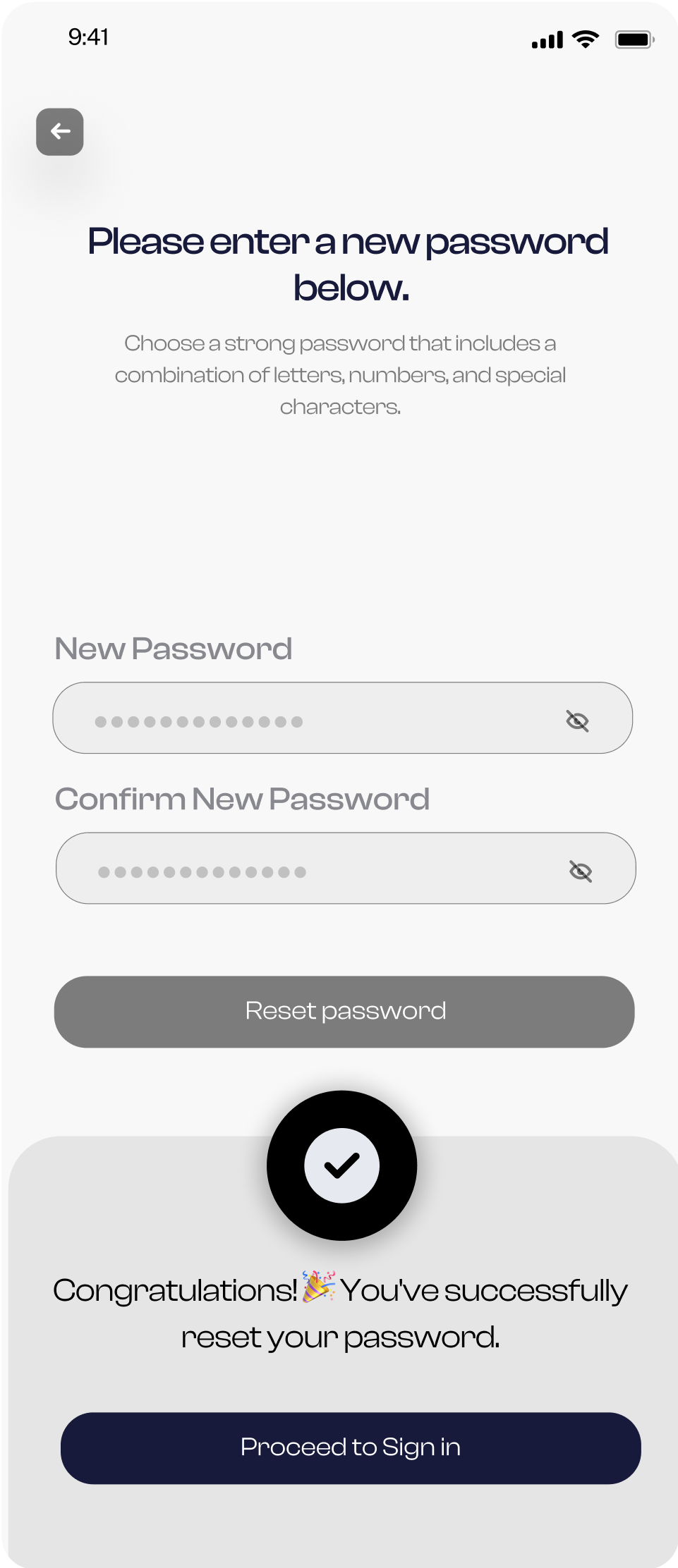
Task: Focus the Confirm New Password field
Action: (x=310, y=869)
